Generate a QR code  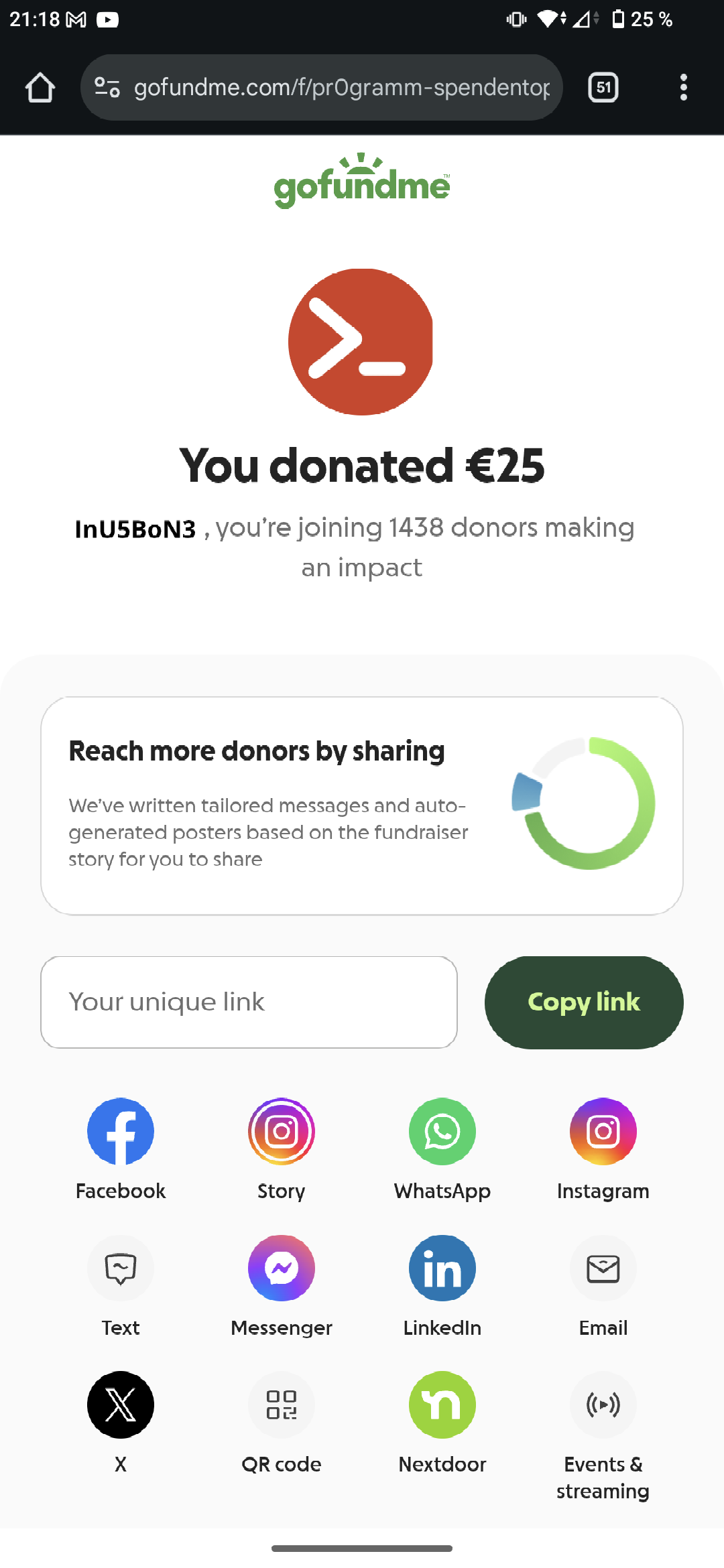click(x=282, y=1405)
